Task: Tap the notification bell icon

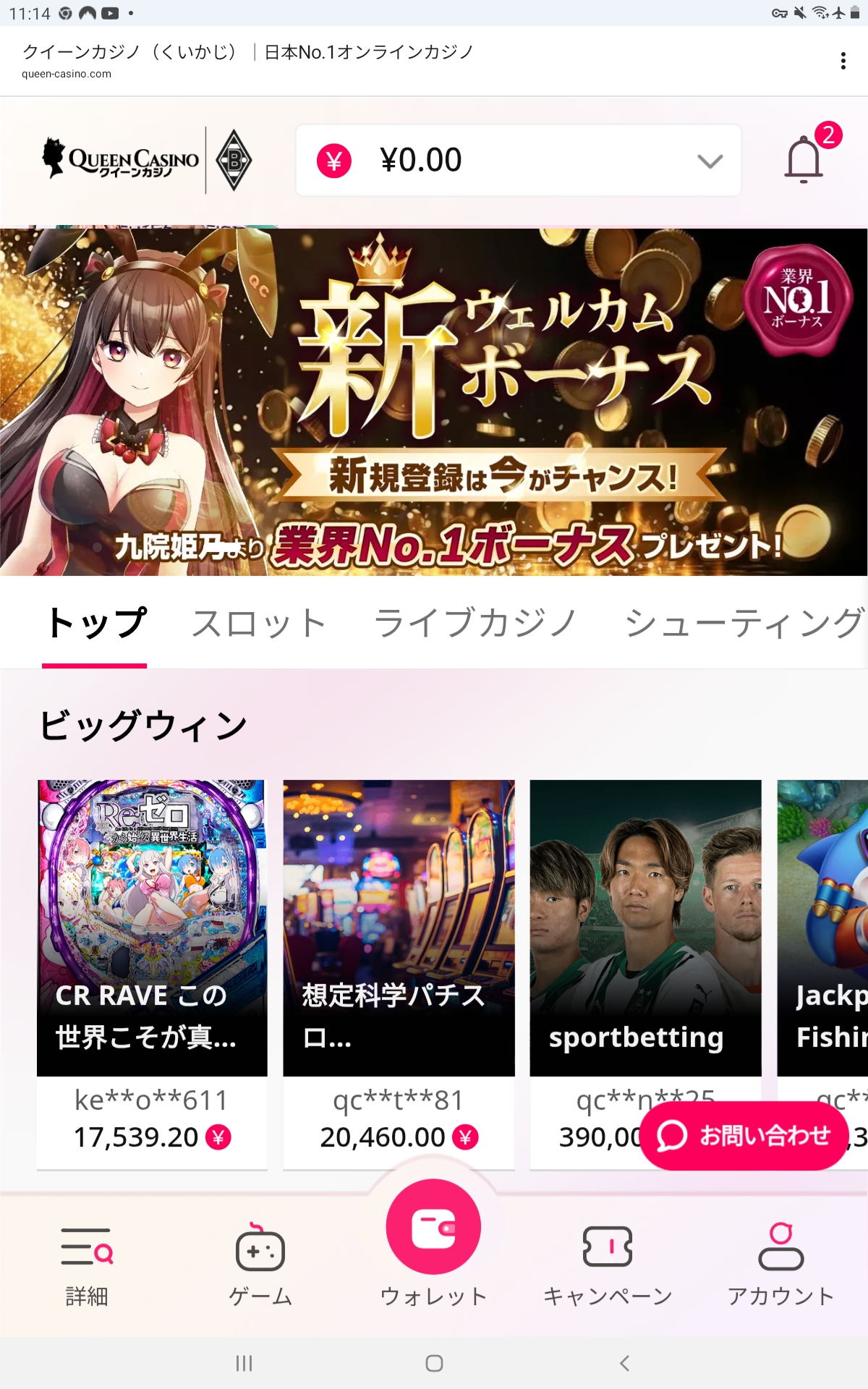Action: [x=804, y=159]
